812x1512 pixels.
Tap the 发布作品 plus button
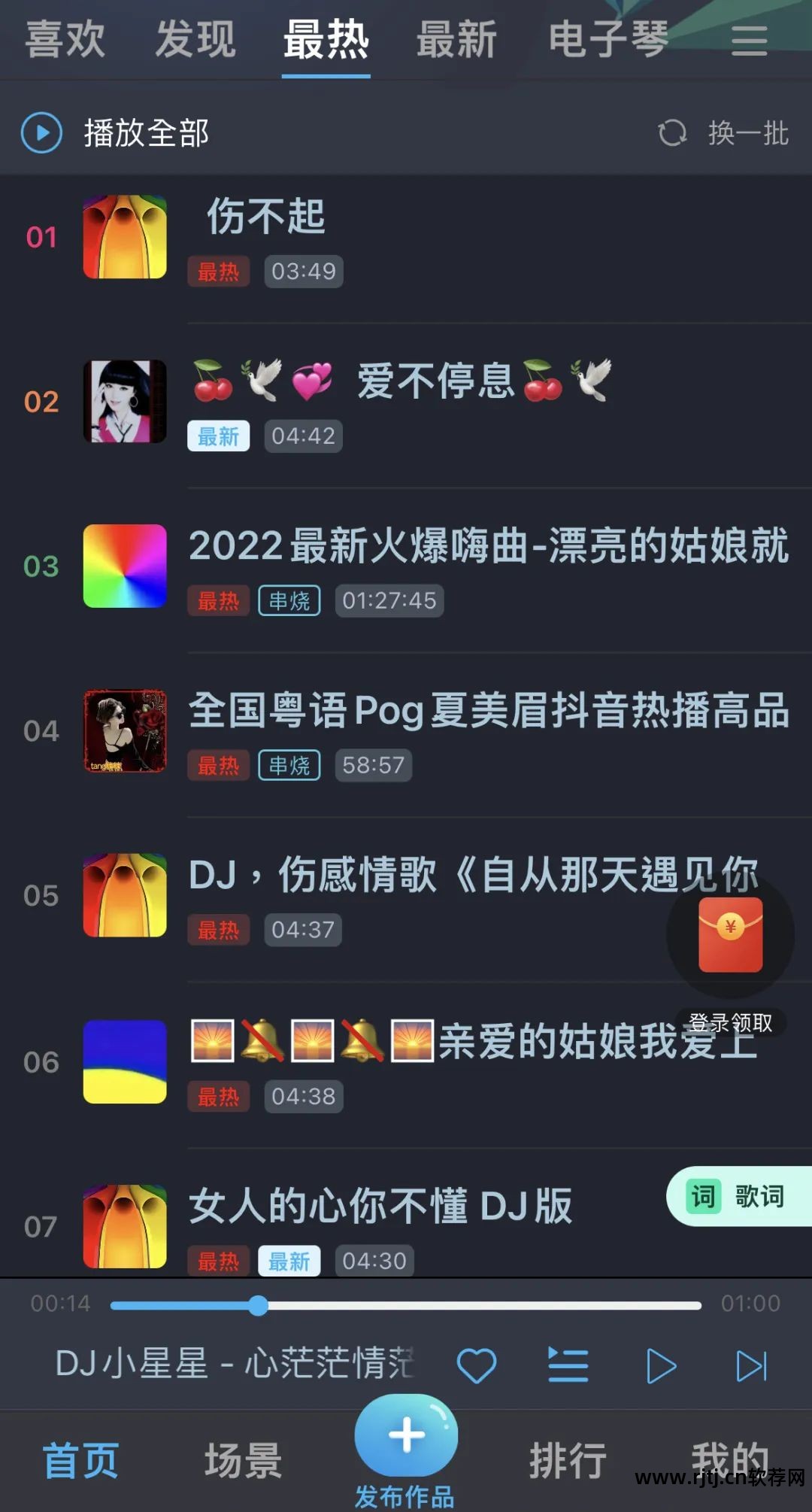pos(406,1437)
